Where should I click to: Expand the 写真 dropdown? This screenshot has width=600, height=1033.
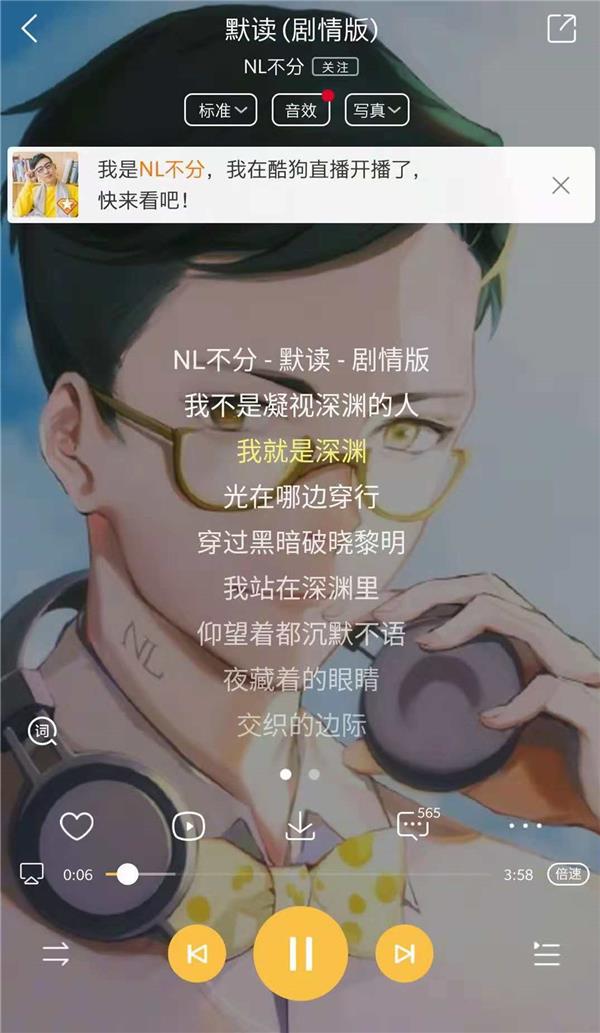(377, 110)
